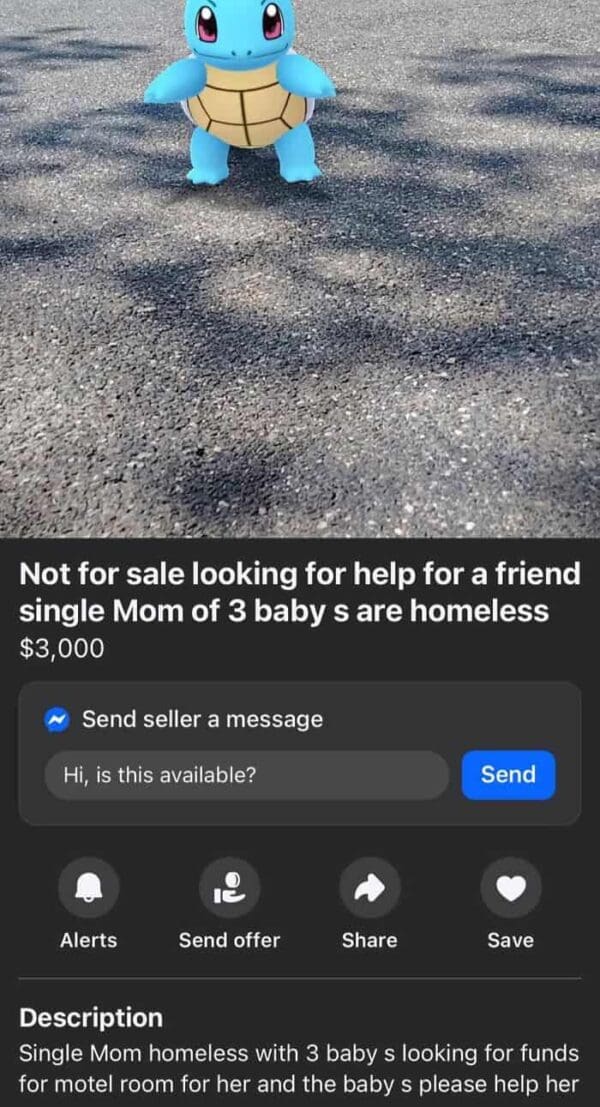This screenshot has width=600, height=1107.
Task: Share this listing
Action: tap(369, 888)
